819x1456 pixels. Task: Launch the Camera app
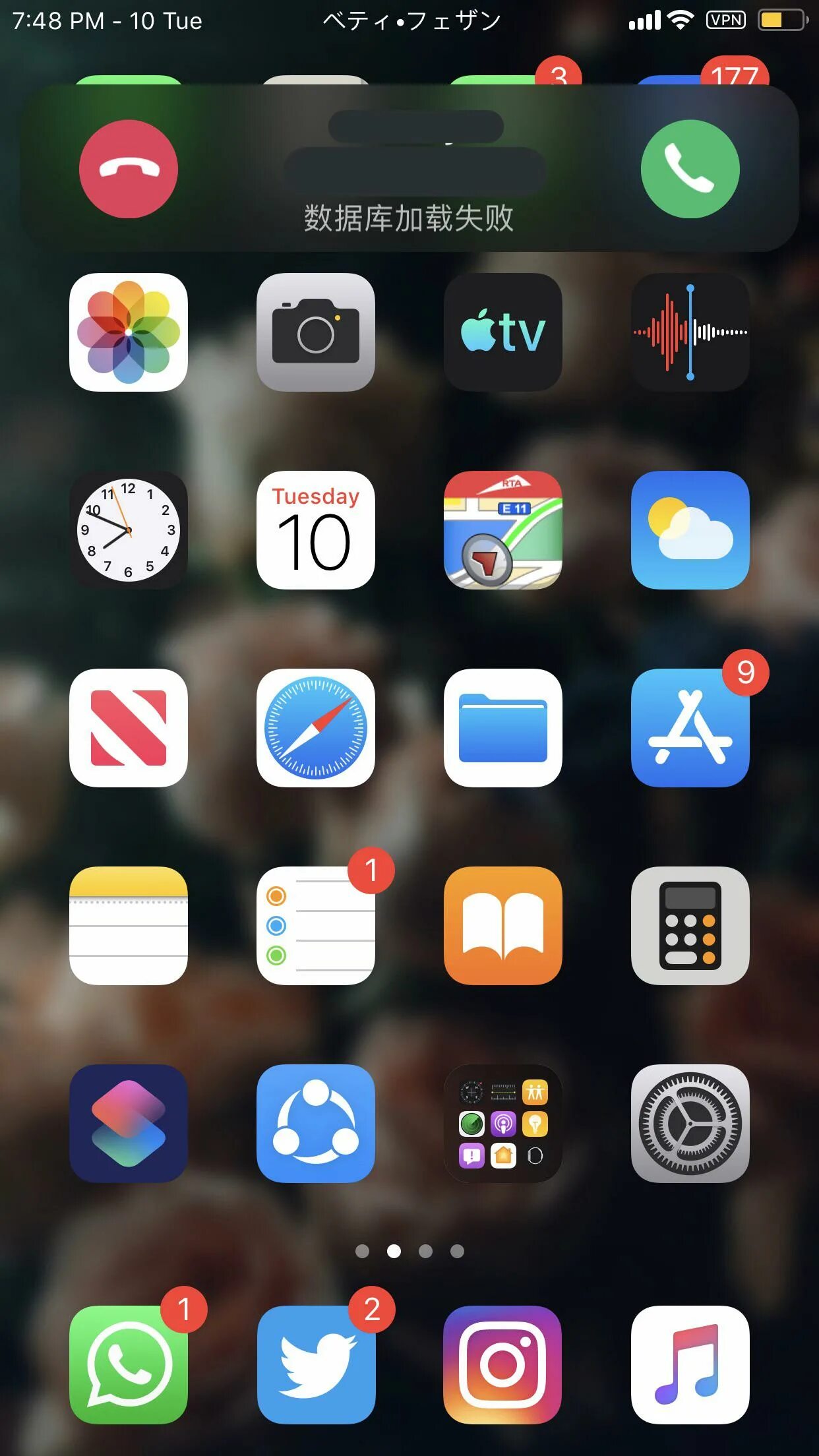click(x=316, y=332)
